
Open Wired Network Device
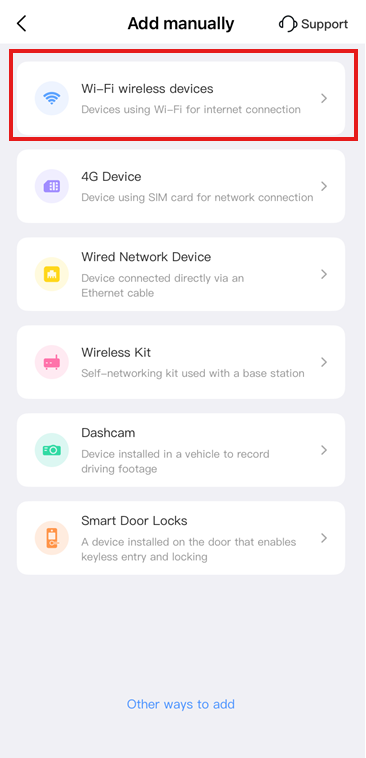pos(181,275)
